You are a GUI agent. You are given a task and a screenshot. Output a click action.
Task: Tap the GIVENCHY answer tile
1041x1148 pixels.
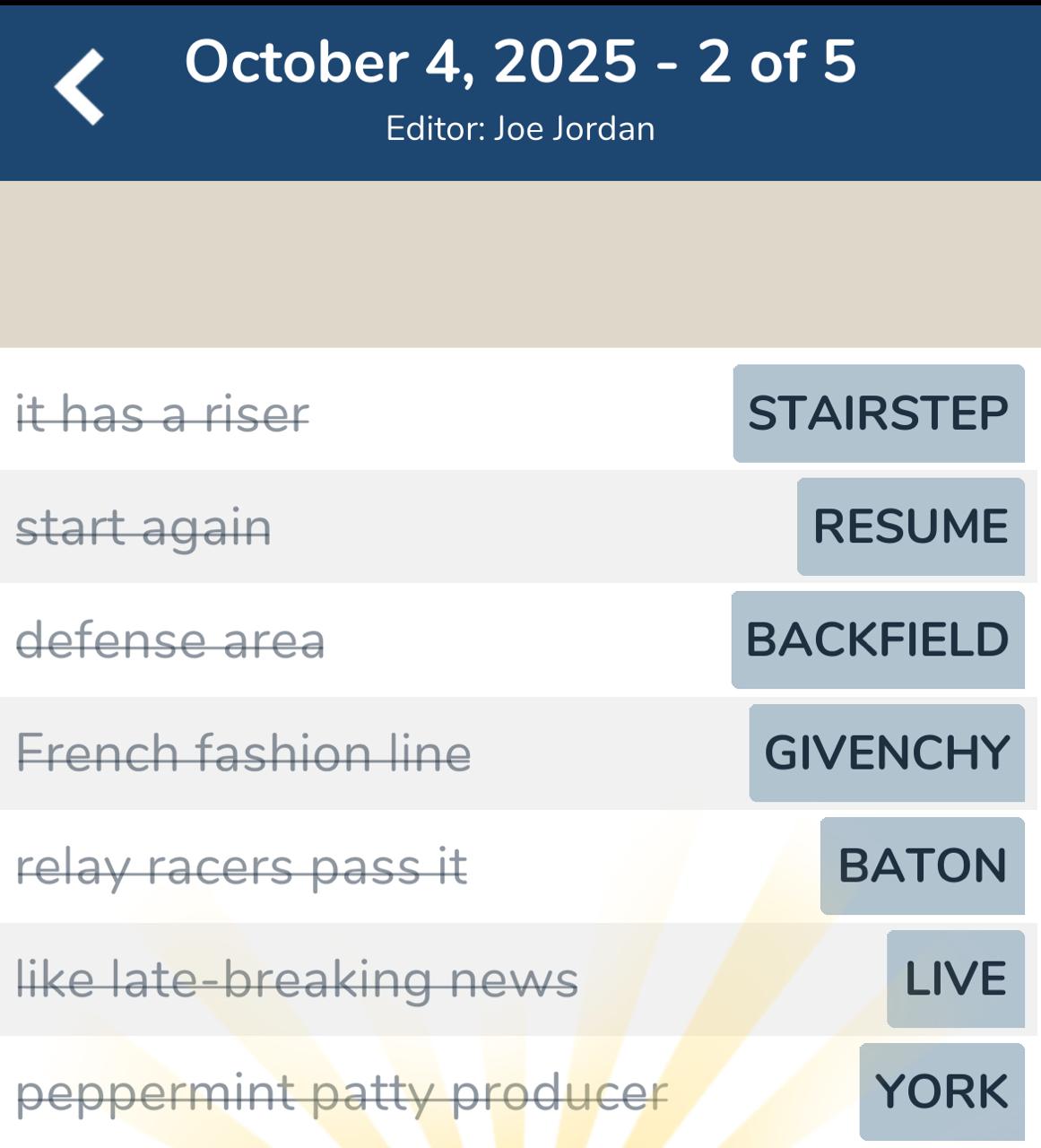click(887, 752)
